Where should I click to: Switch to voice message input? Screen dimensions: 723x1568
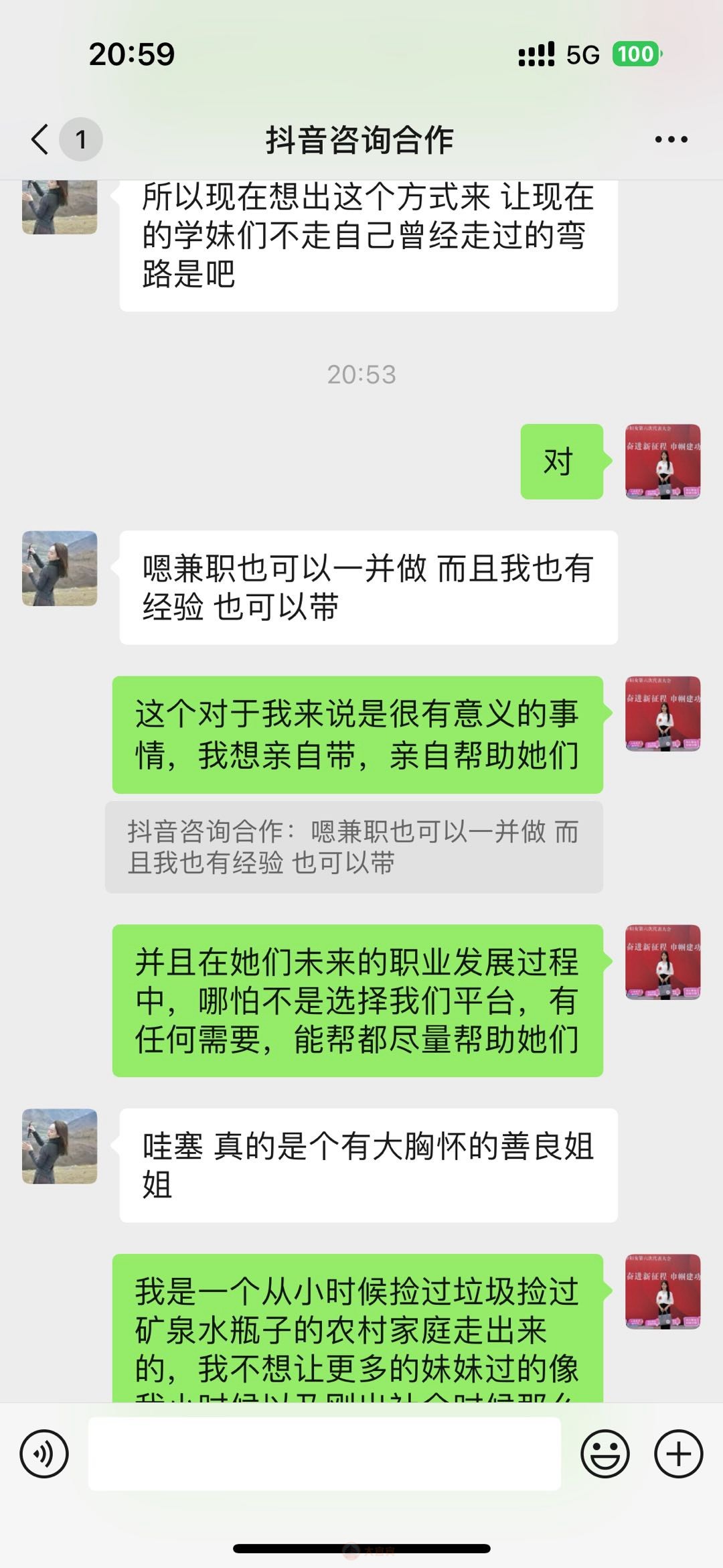[x=44, y=1453]
